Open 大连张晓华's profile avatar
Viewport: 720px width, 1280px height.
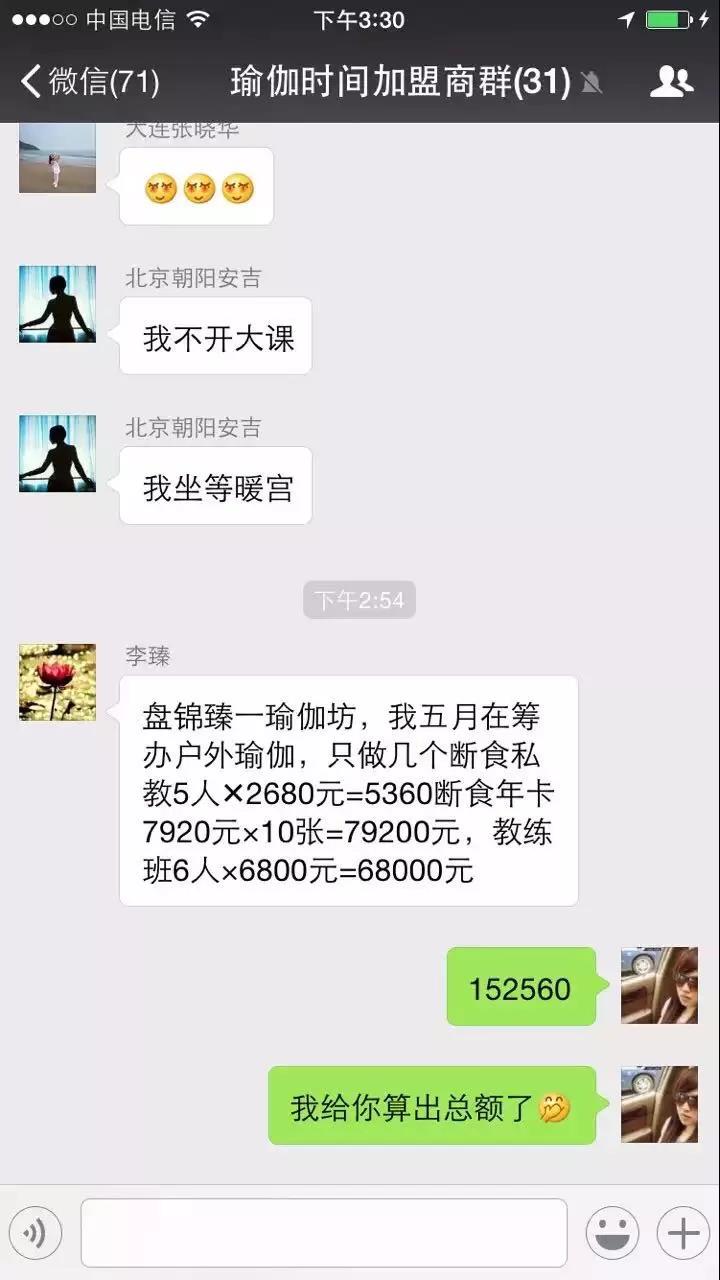pyautogui.click(x=58, y=158)
